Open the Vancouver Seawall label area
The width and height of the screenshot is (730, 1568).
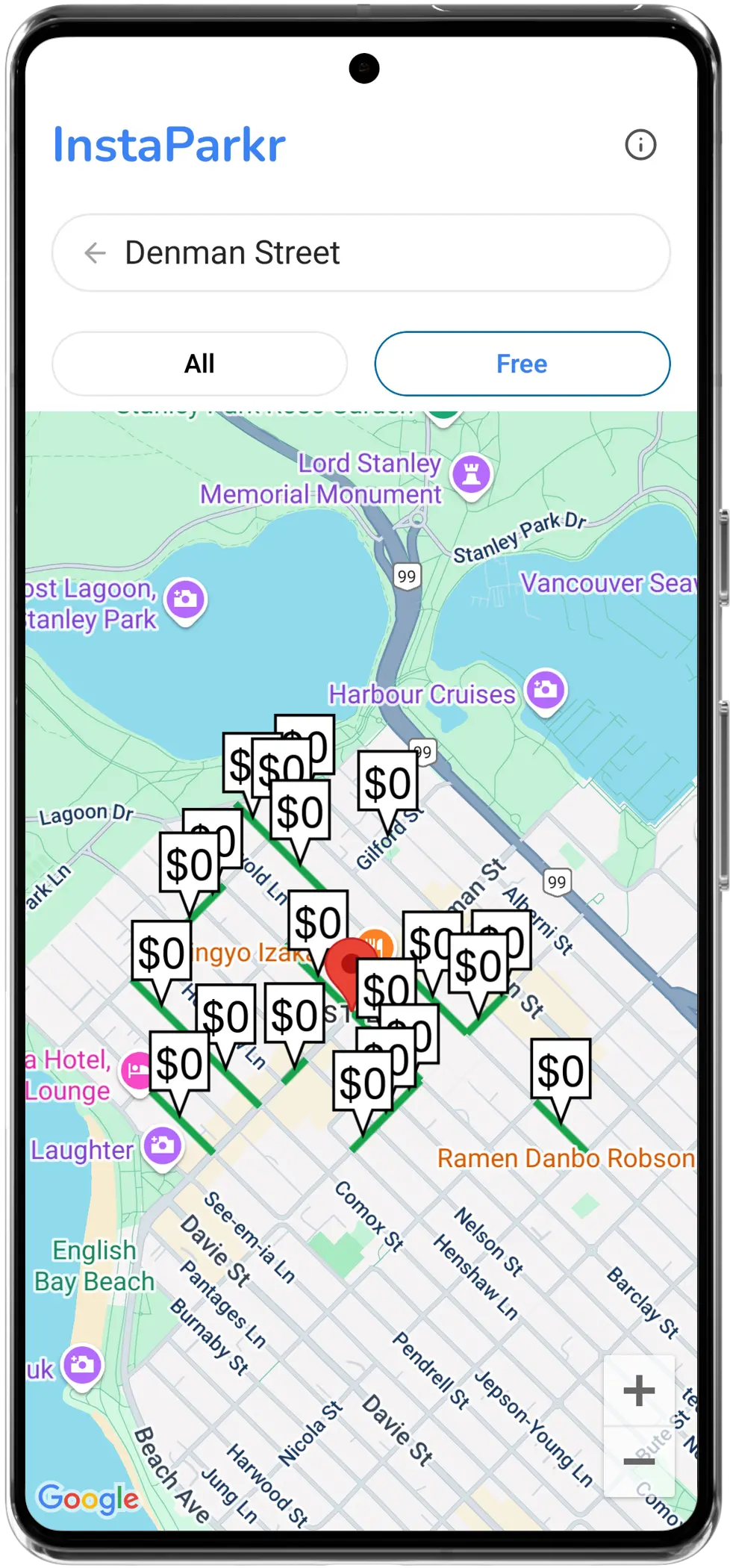[608, 584]
